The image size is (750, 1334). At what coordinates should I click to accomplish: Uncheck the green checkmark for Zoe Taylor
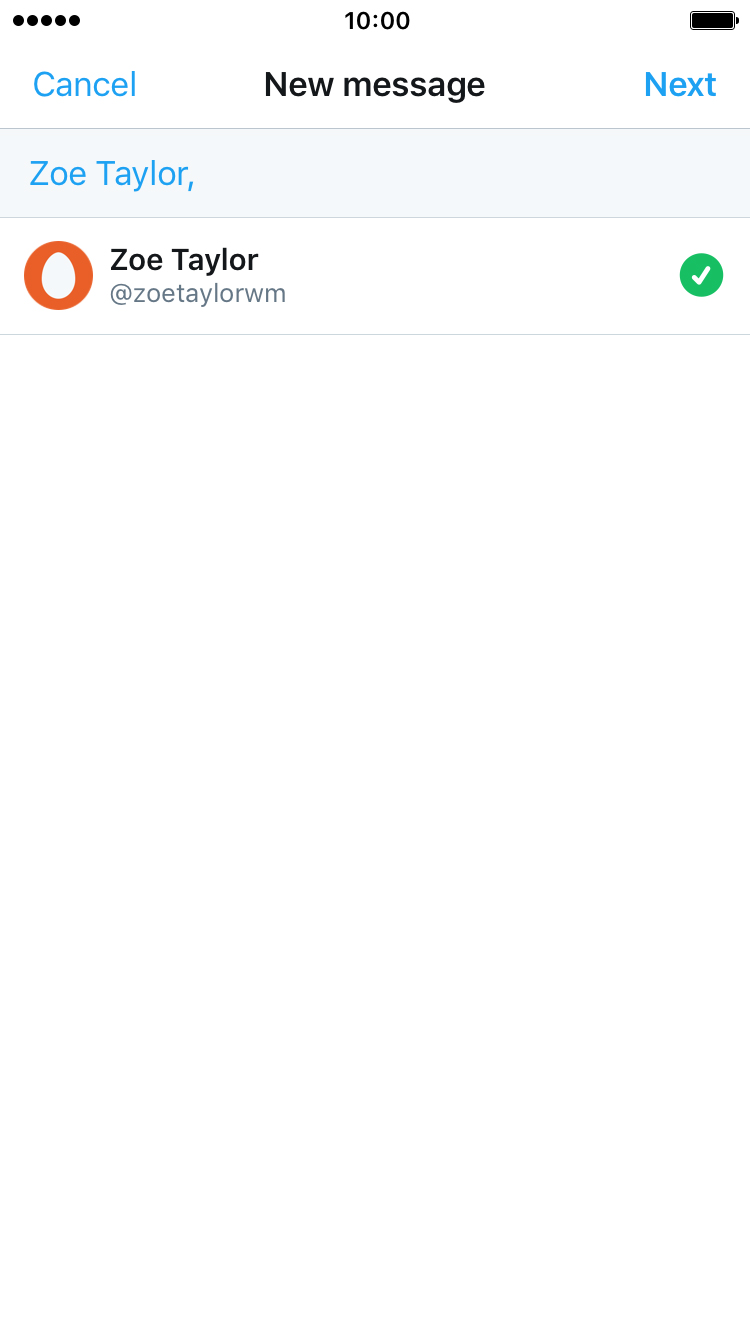tap(701, 275)
